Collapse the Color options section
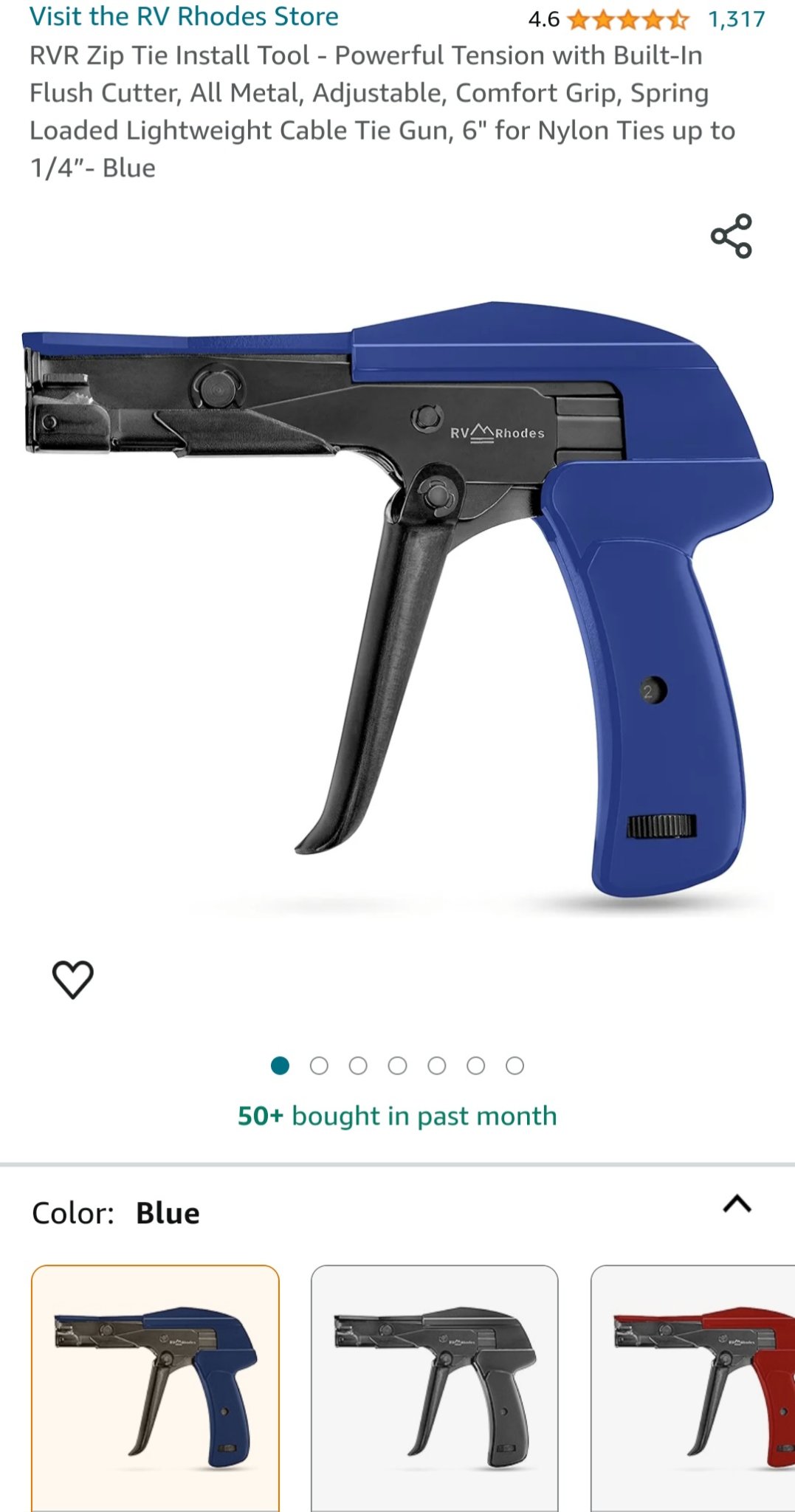Image resolution: width=795 pixels, height=1512 pixels. [x=737, y=1204]
